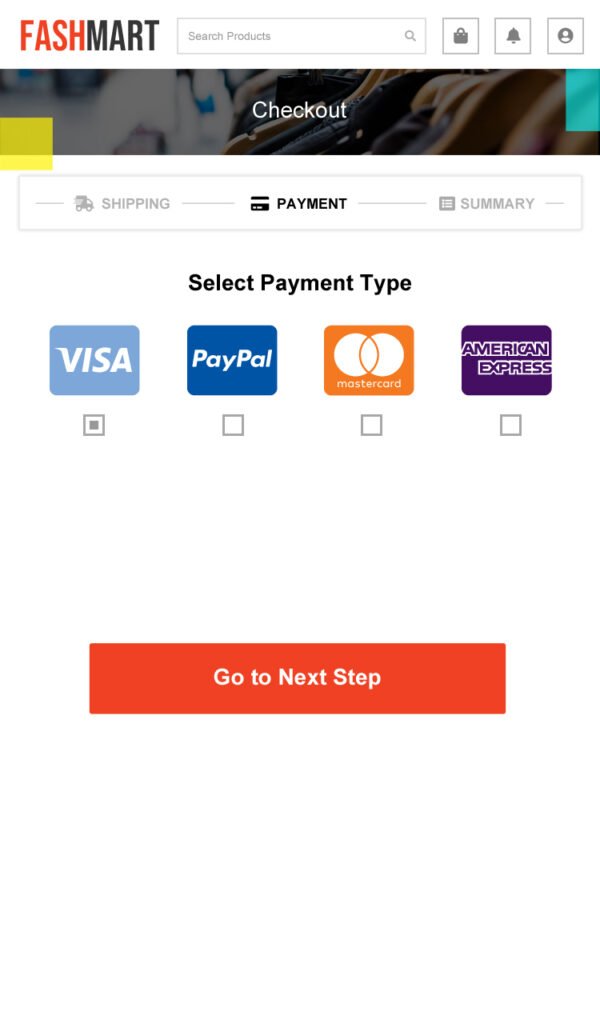Choose the Visa card tile
Viewport: 600px width, 1023px height.
point(95,360)
